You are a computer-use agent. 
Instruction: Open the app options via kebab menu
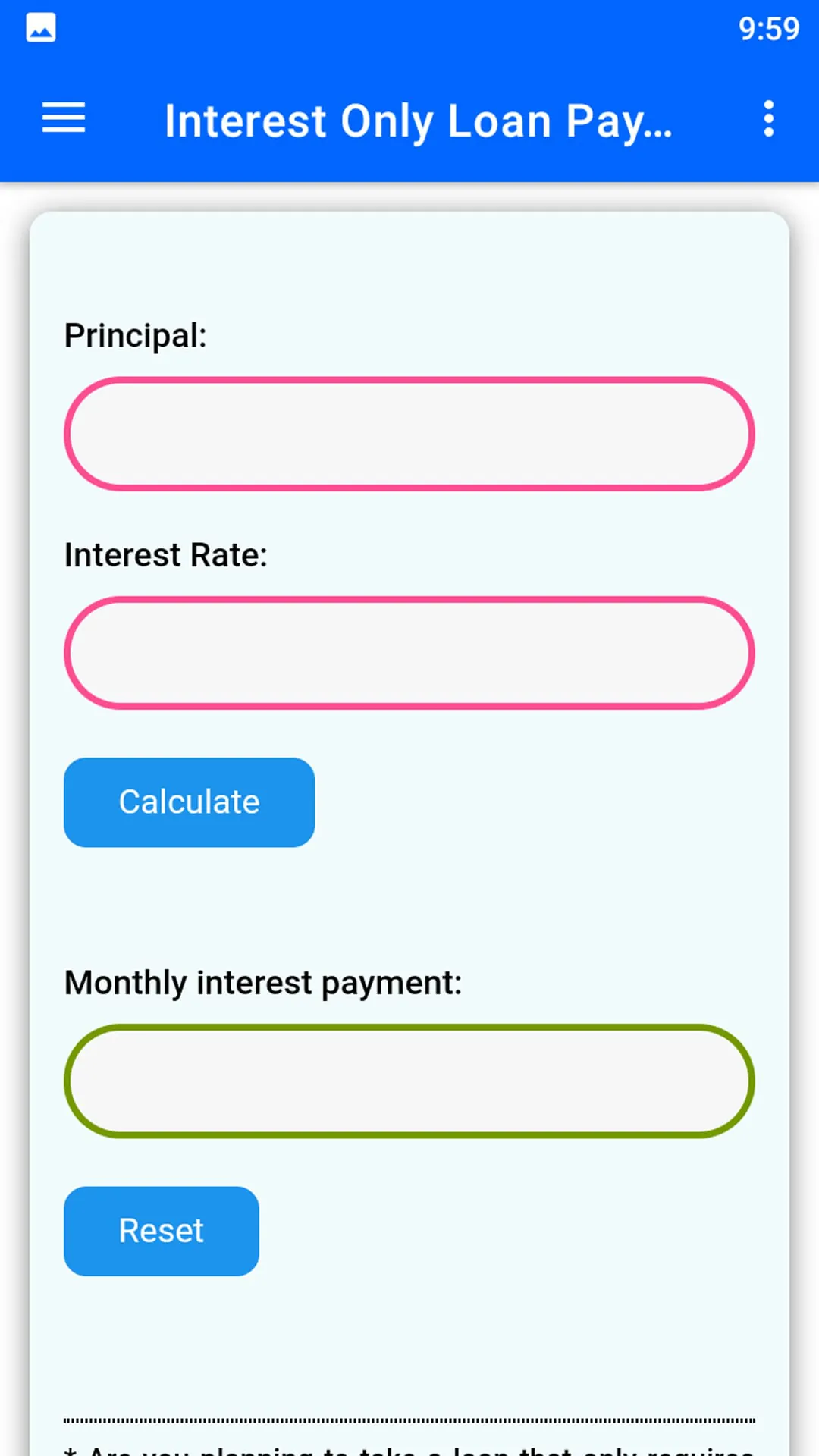(768, 119)
